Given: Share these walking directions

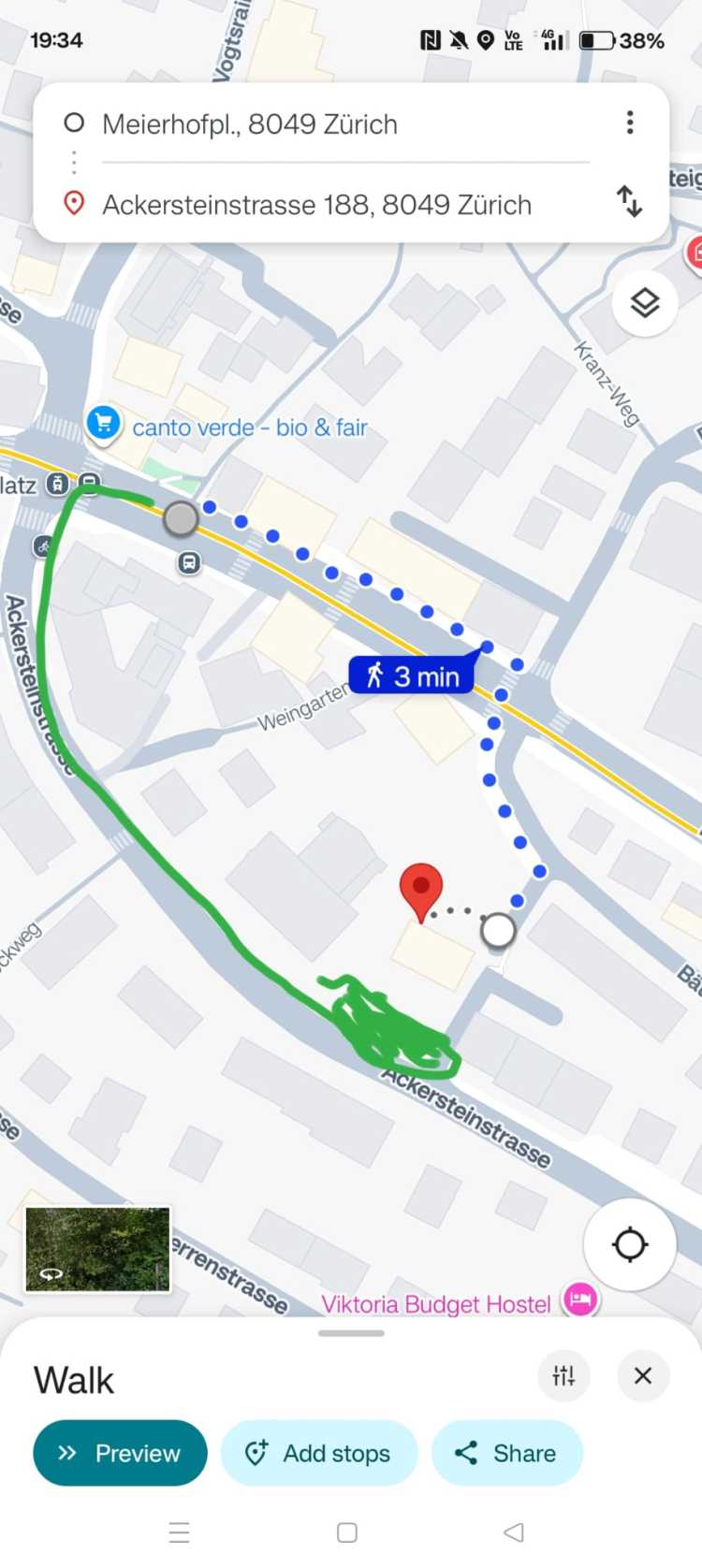Looking at the screenshot, I should pyautogui.click(x=507, y=1453).
